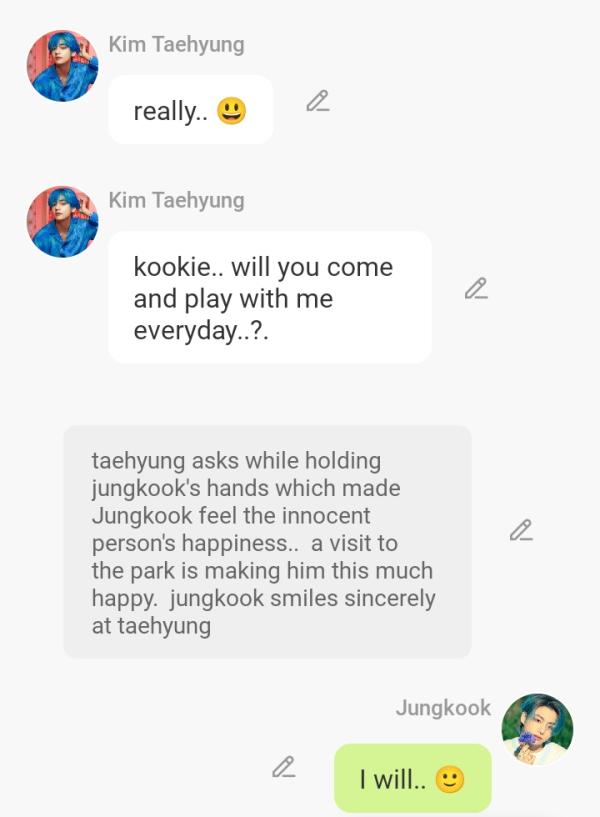Screen dimensions: 600x817
Task: Edit the "kookie.. will you come" message
Action: point(476,289)
